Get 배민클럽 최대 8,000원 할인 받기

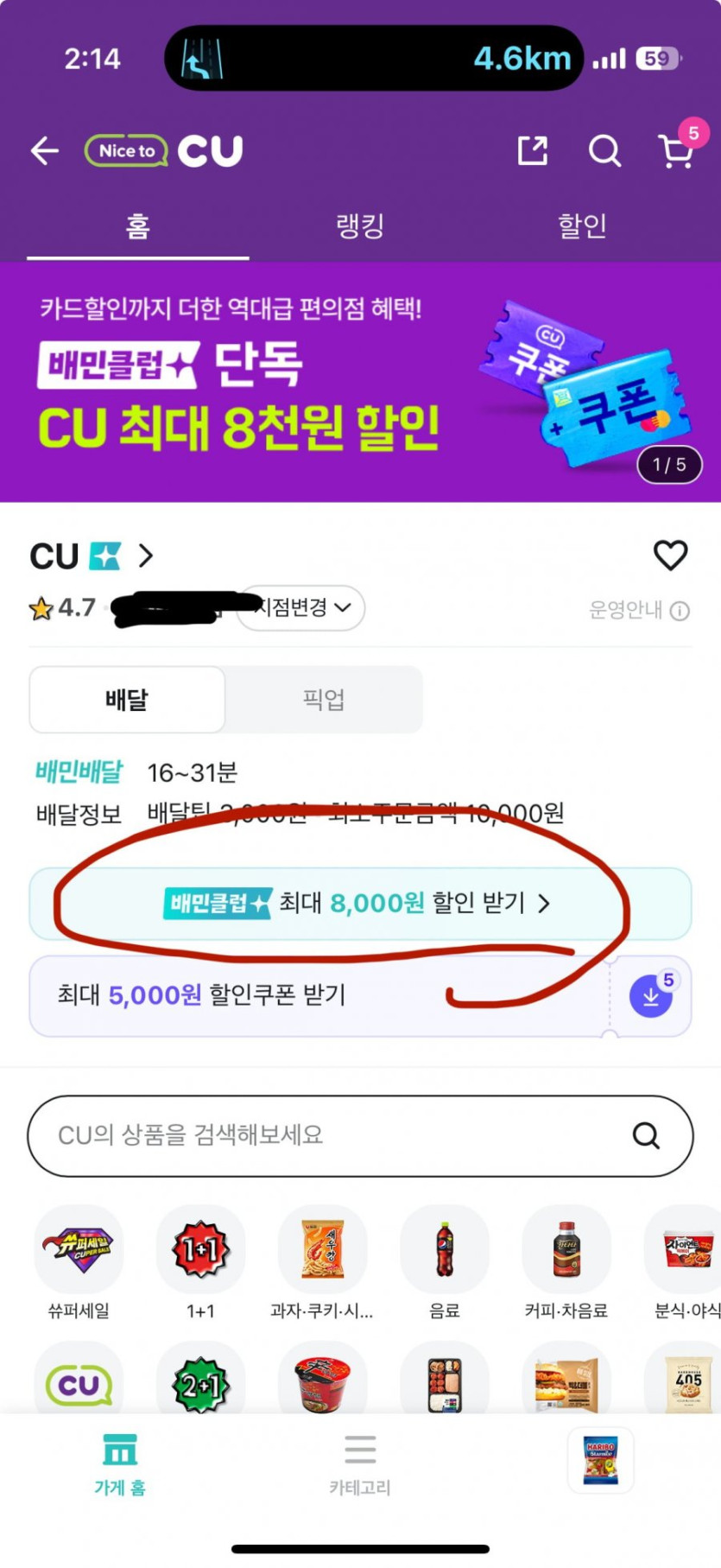[x=360, y=904]
